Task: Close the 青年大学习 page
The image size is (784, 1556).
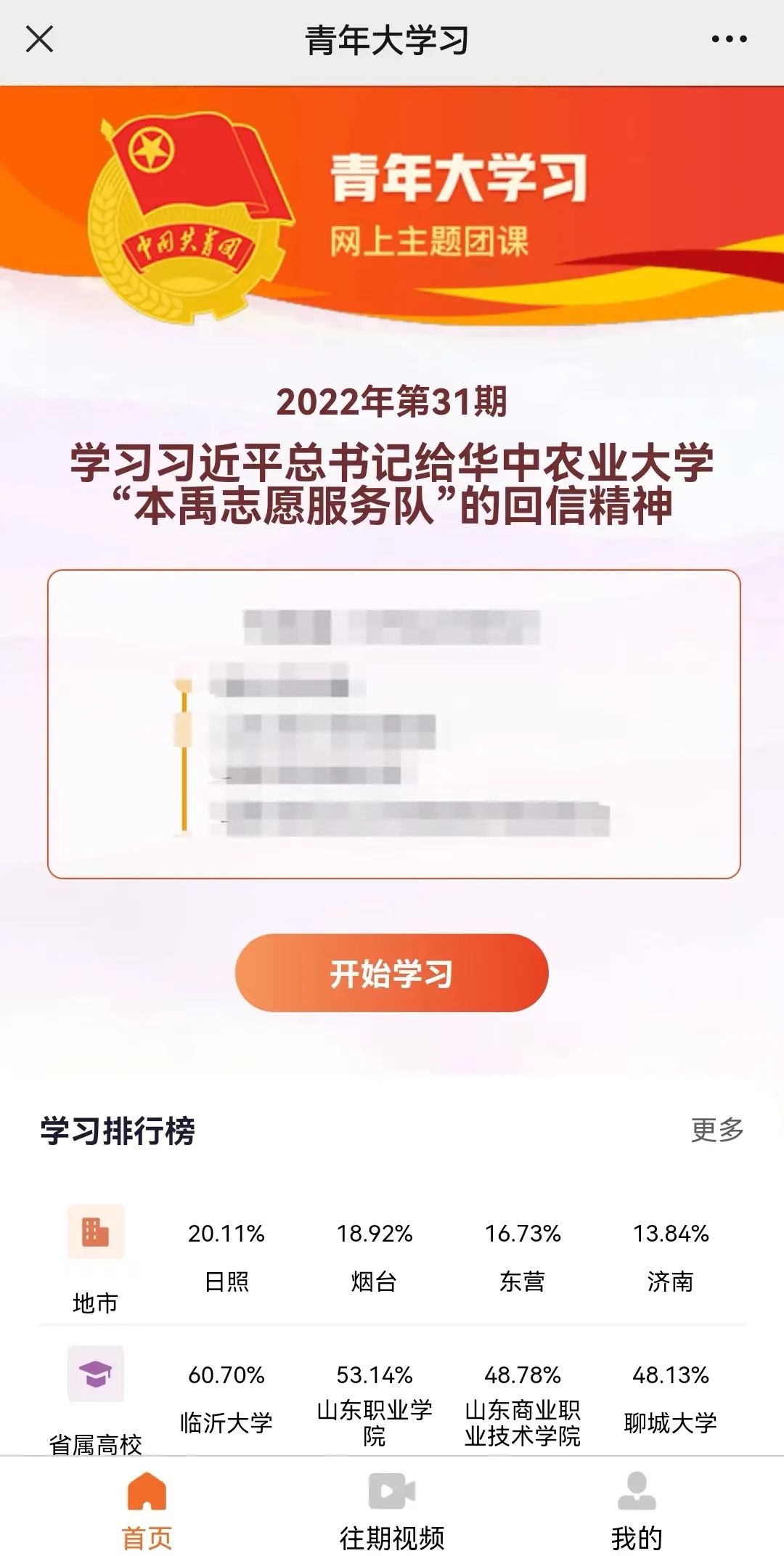Action: [40, 39]
